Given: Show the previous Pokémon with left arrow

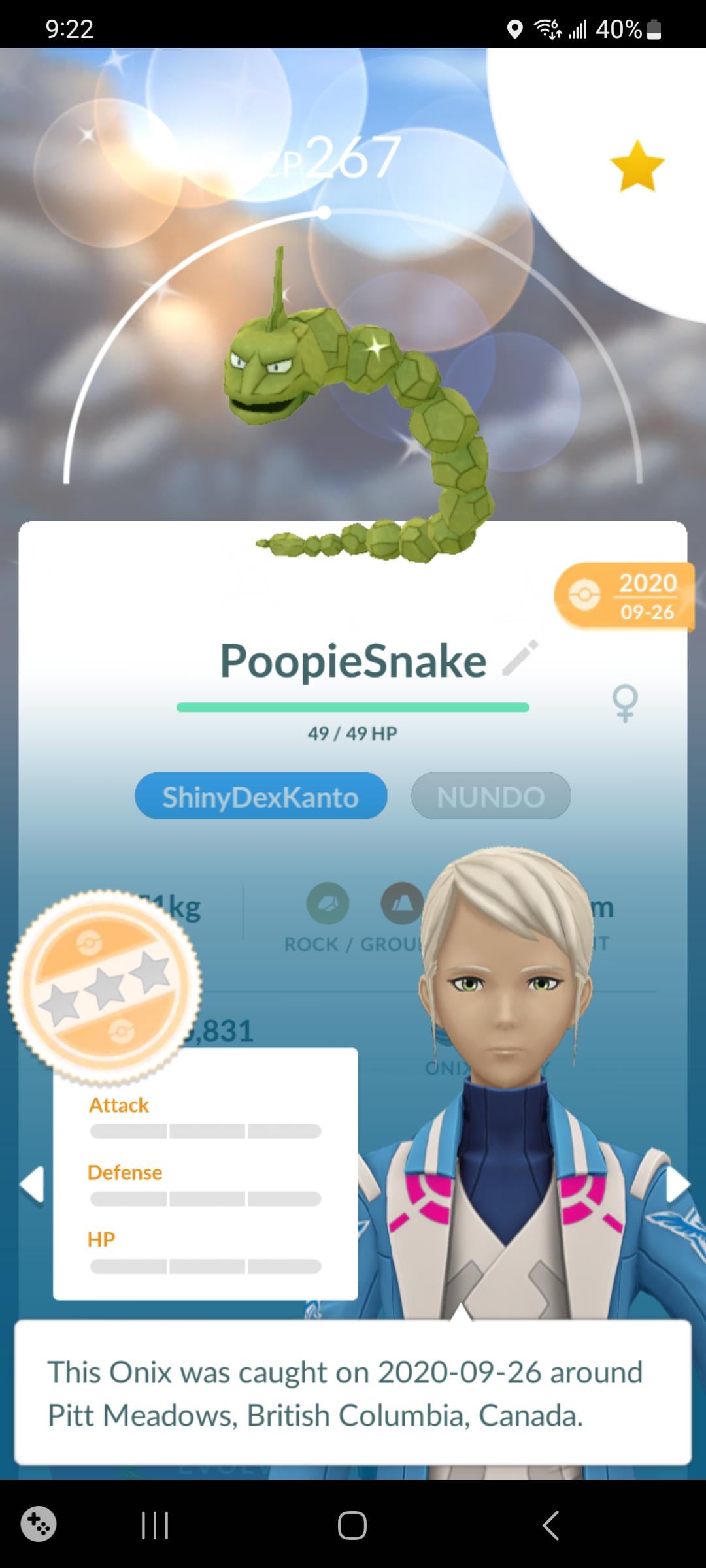Looking at the screenshot, I should [x=31, y=1184].
